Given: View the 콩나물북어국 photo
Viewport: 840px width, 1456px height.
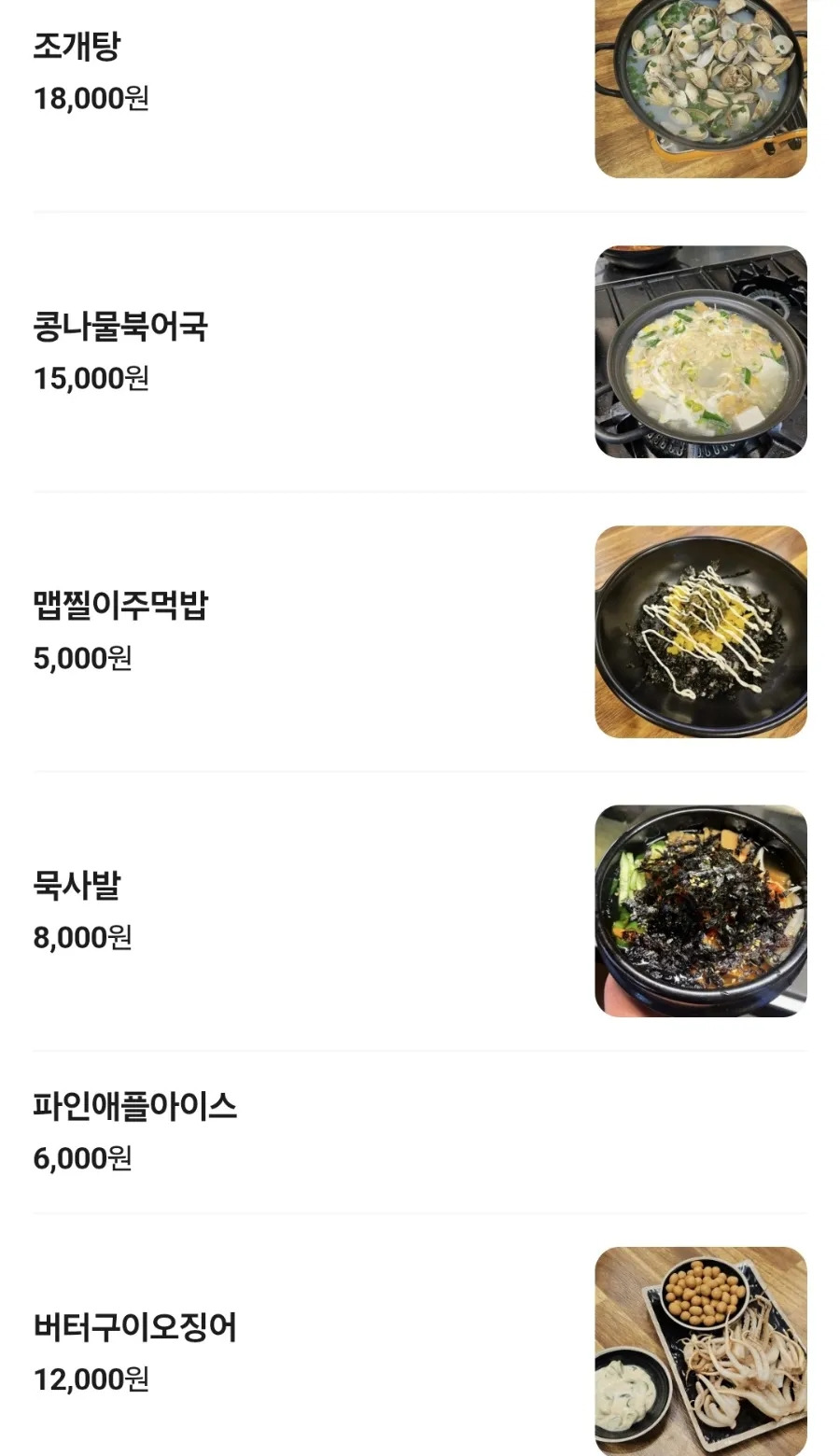Looking at the screenshot, I should point(700,352).
